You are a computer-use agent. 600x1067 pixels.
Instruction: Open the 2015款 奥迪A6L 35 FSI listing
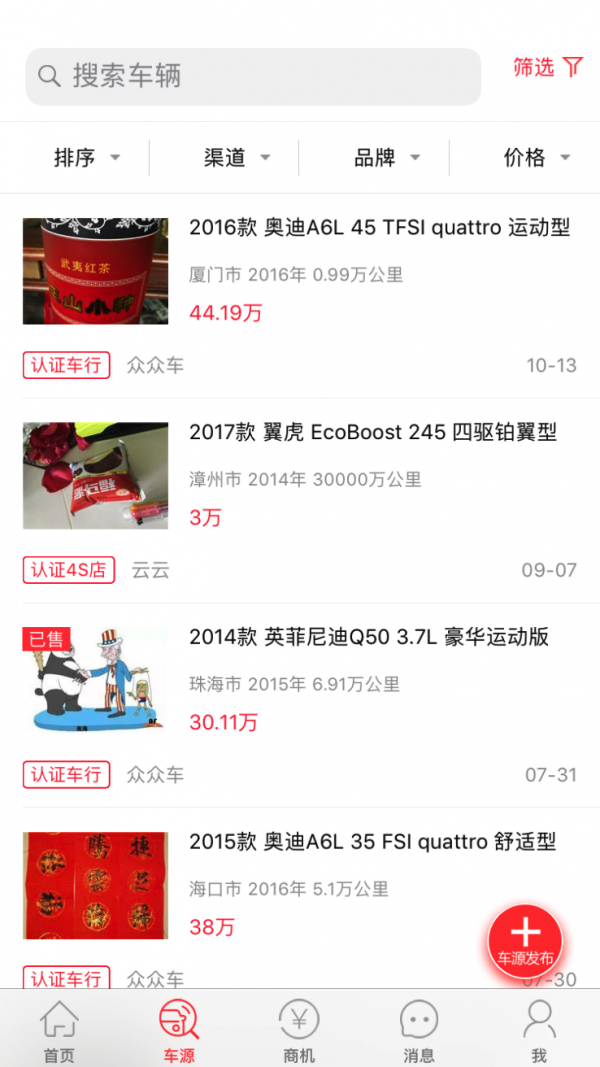tap(372, 842)
